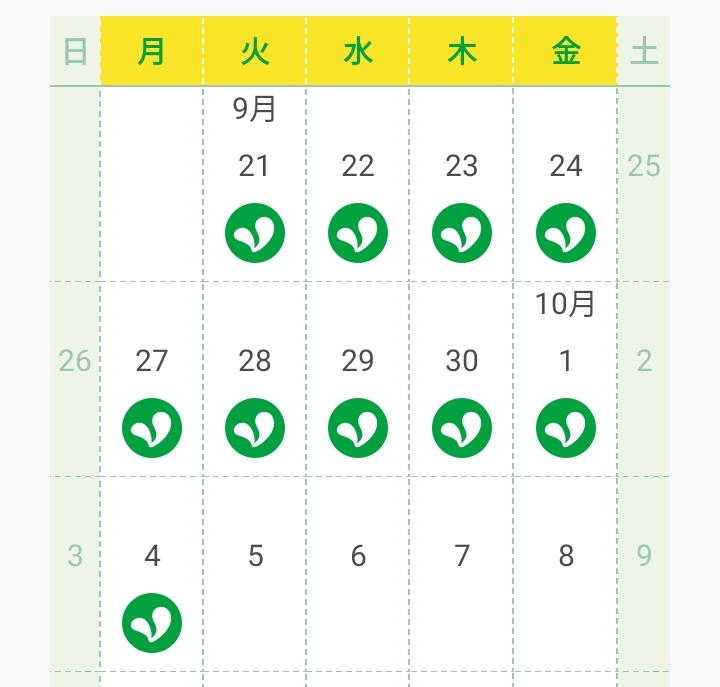Choose Friday September 24

pos(565,184)
